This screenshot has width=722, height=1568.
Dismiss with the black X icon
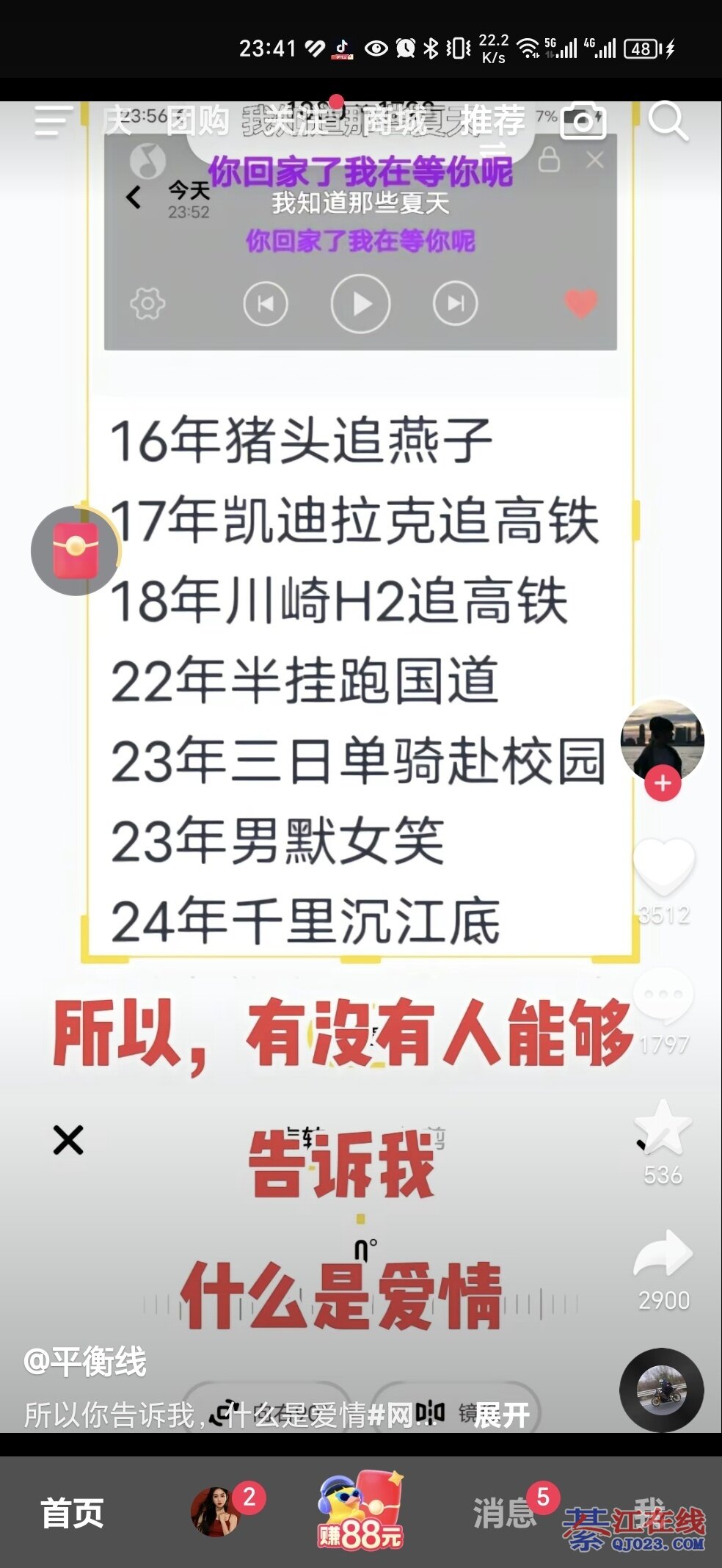(68, 1140)
